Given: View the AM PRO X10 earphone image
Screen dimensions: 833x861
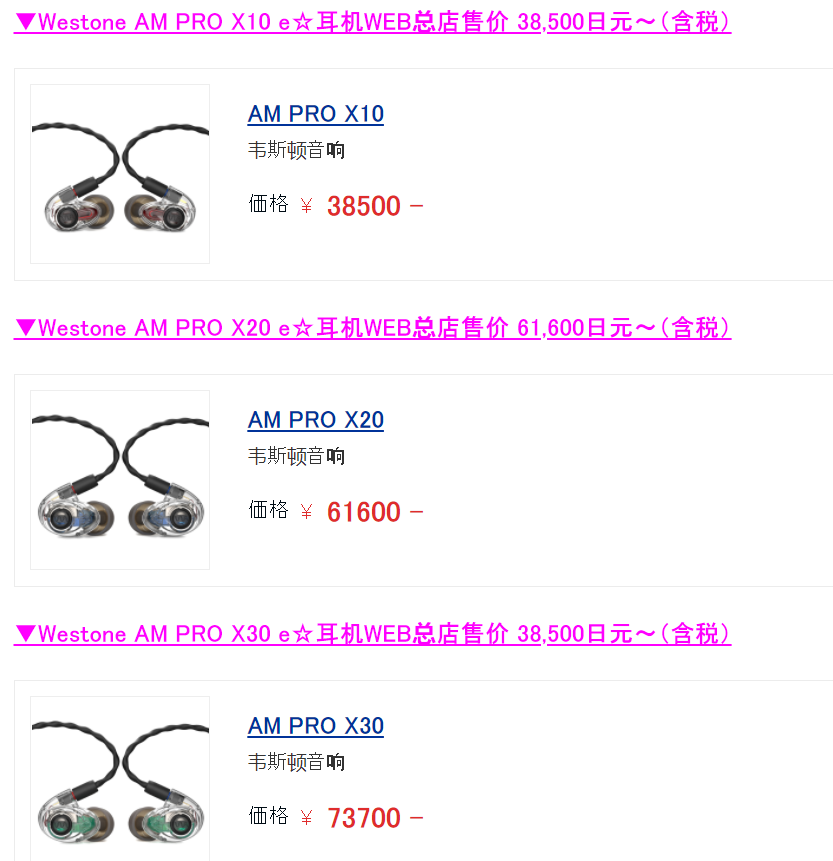Looking at the screenshot, I should (x=120, y=174).
